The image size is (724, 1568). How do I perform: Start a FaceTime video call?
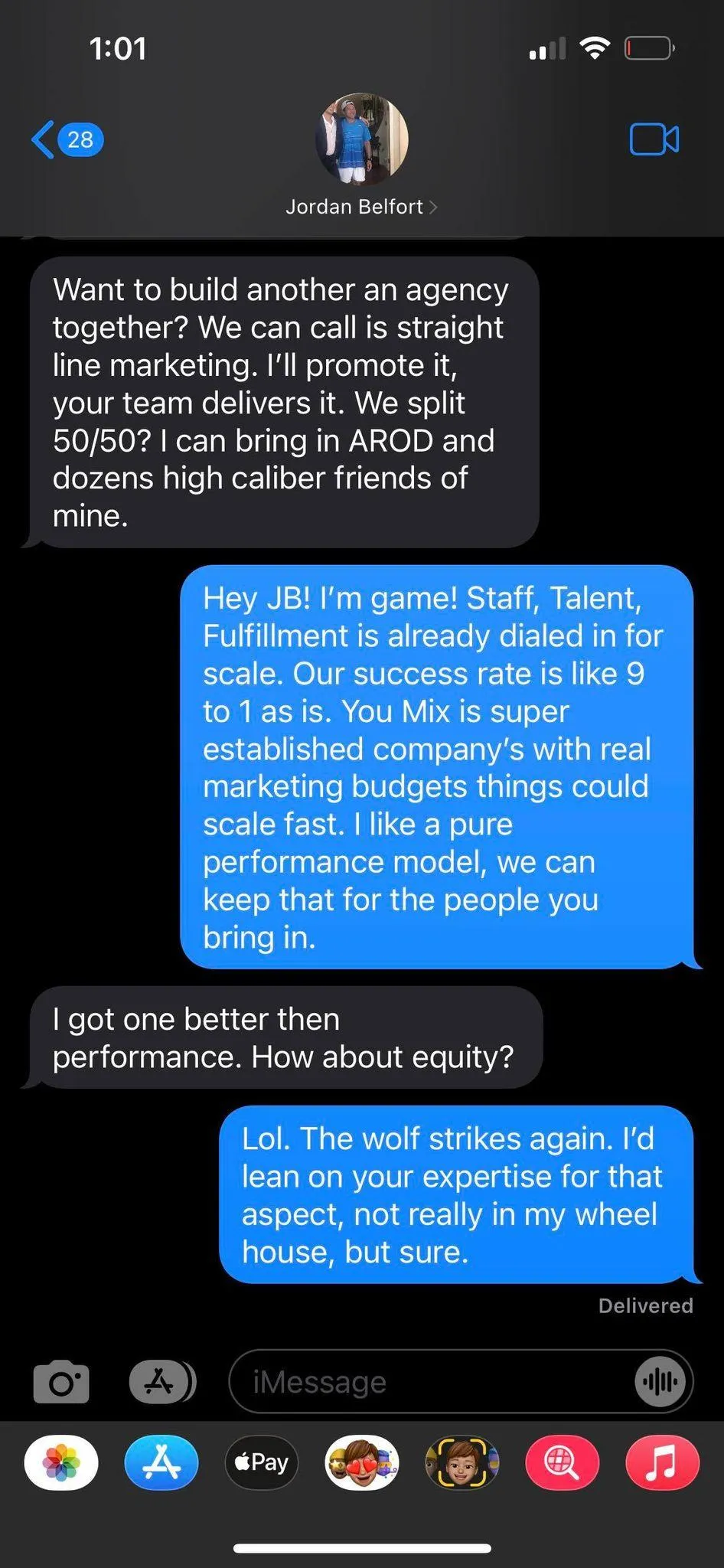(654, 139)
